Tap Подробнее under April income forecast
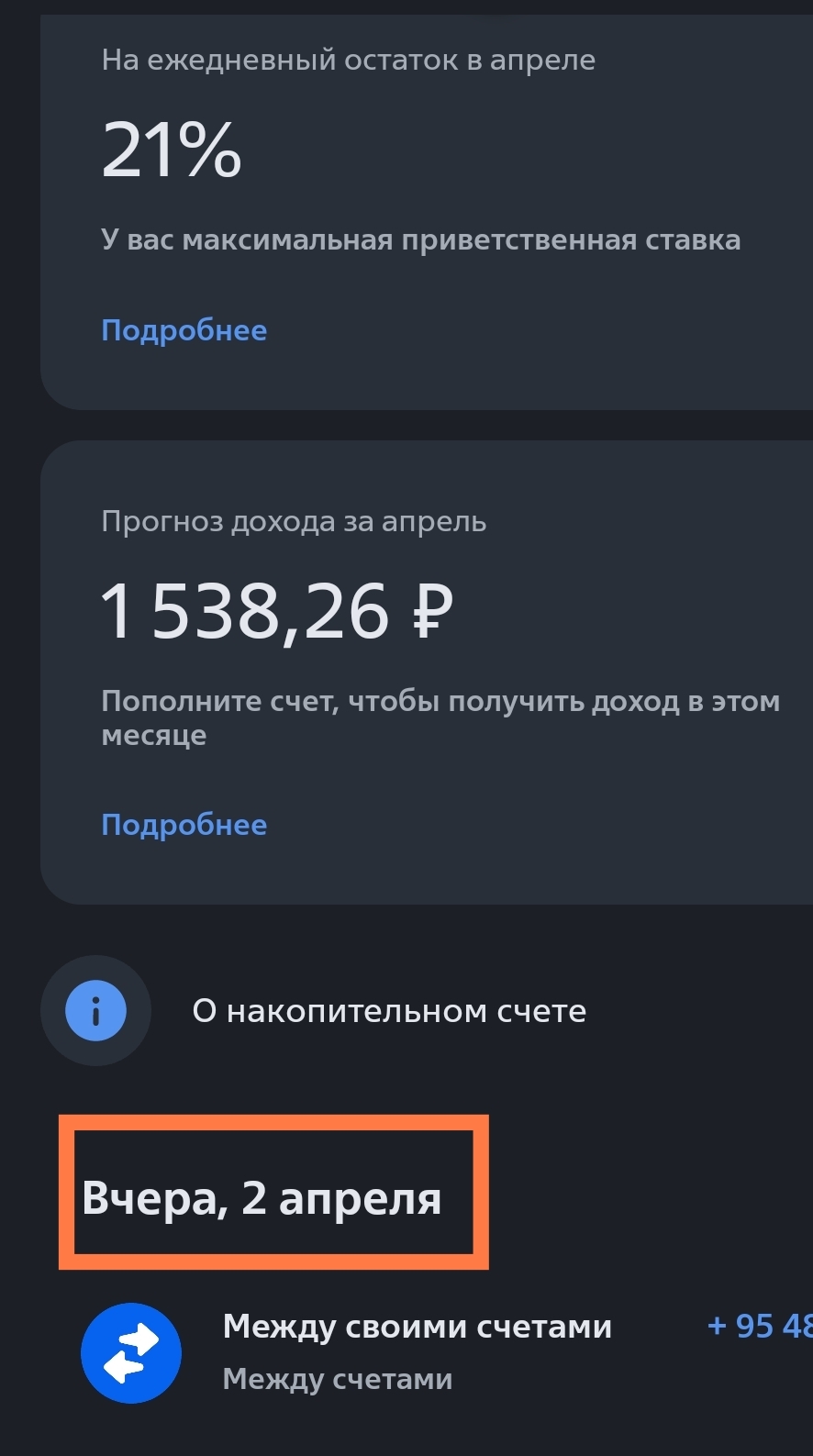The height and width of the screenshot is (1456, 813). point(184,825)
